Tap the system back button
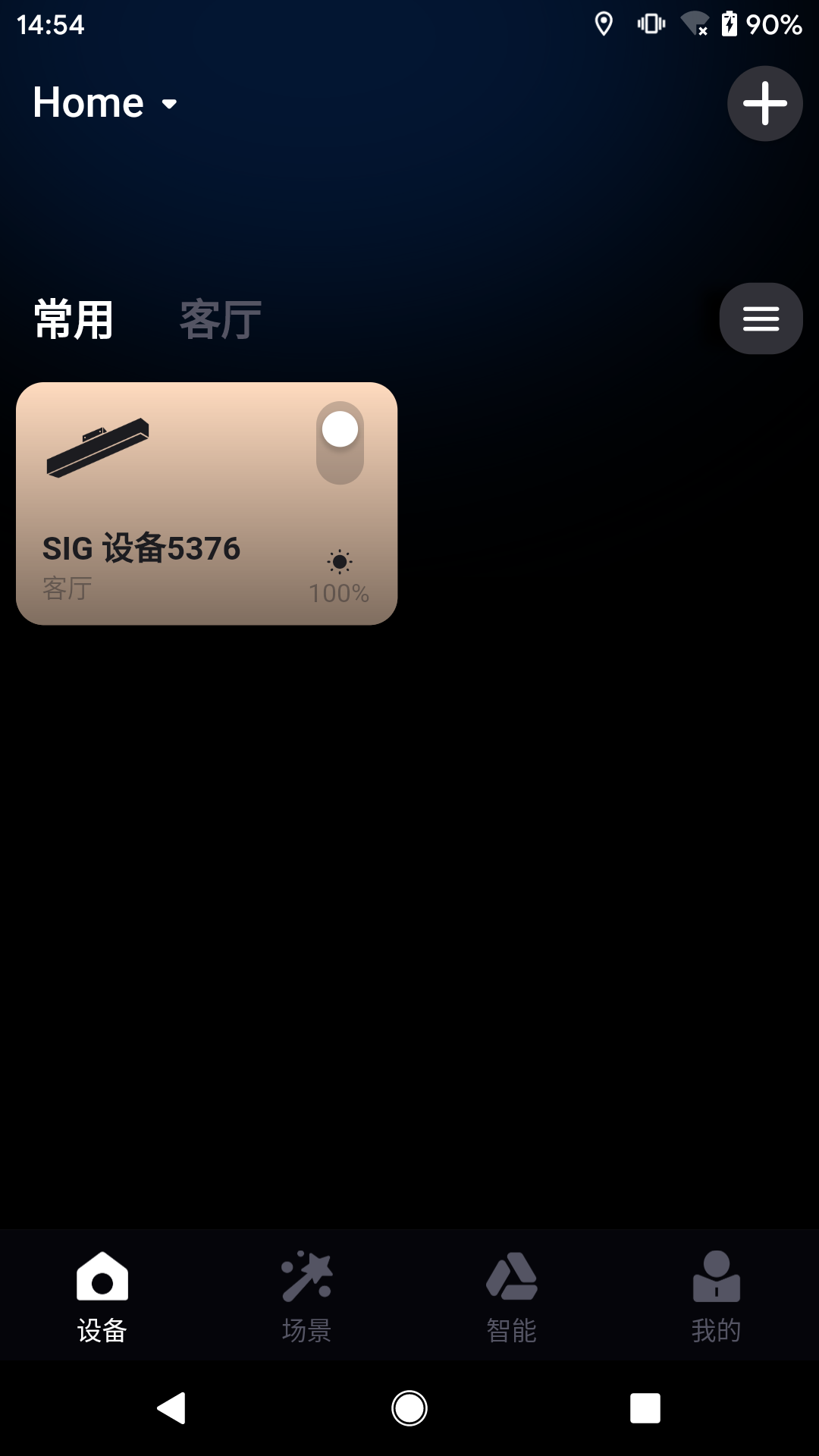The image size is (819, 1456). pyautogui.click(x=172, y=1408)
